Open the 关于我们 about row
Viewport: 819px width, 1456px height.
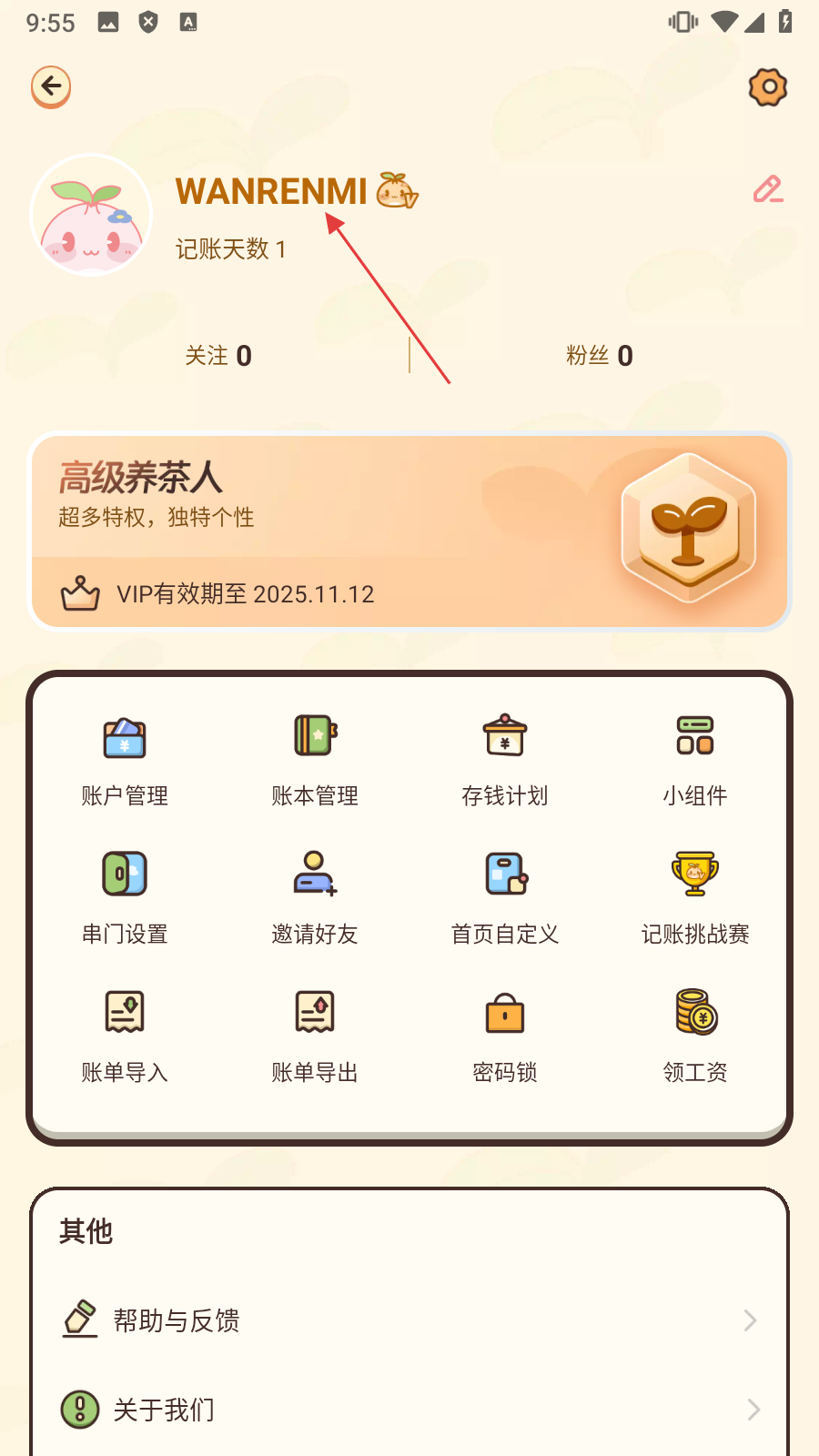(x=409, y=1410)
